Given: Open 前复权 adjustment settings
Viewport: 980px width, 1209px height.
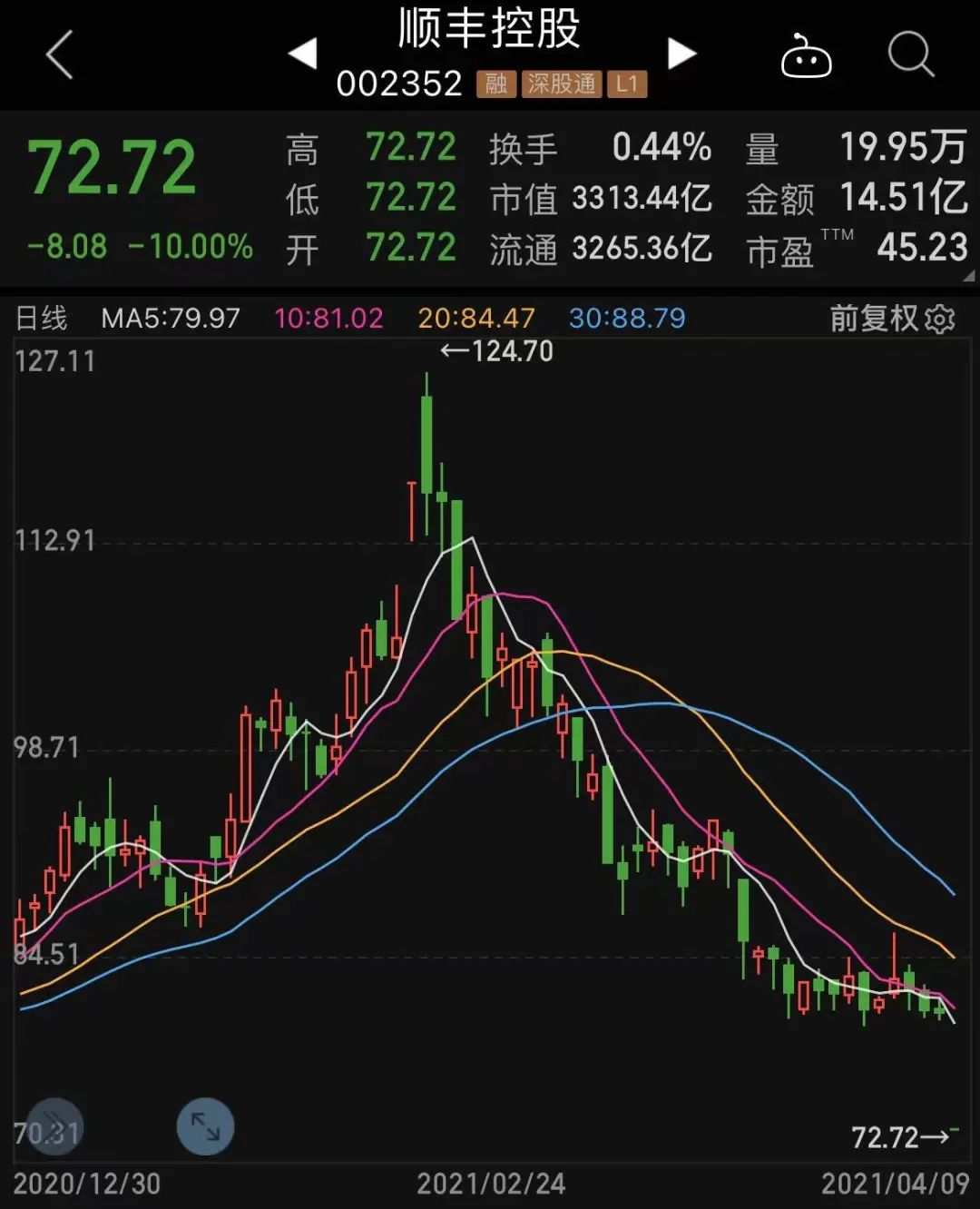Looking at the screenshot, I should pyautogui.click(x=892, y=319).
